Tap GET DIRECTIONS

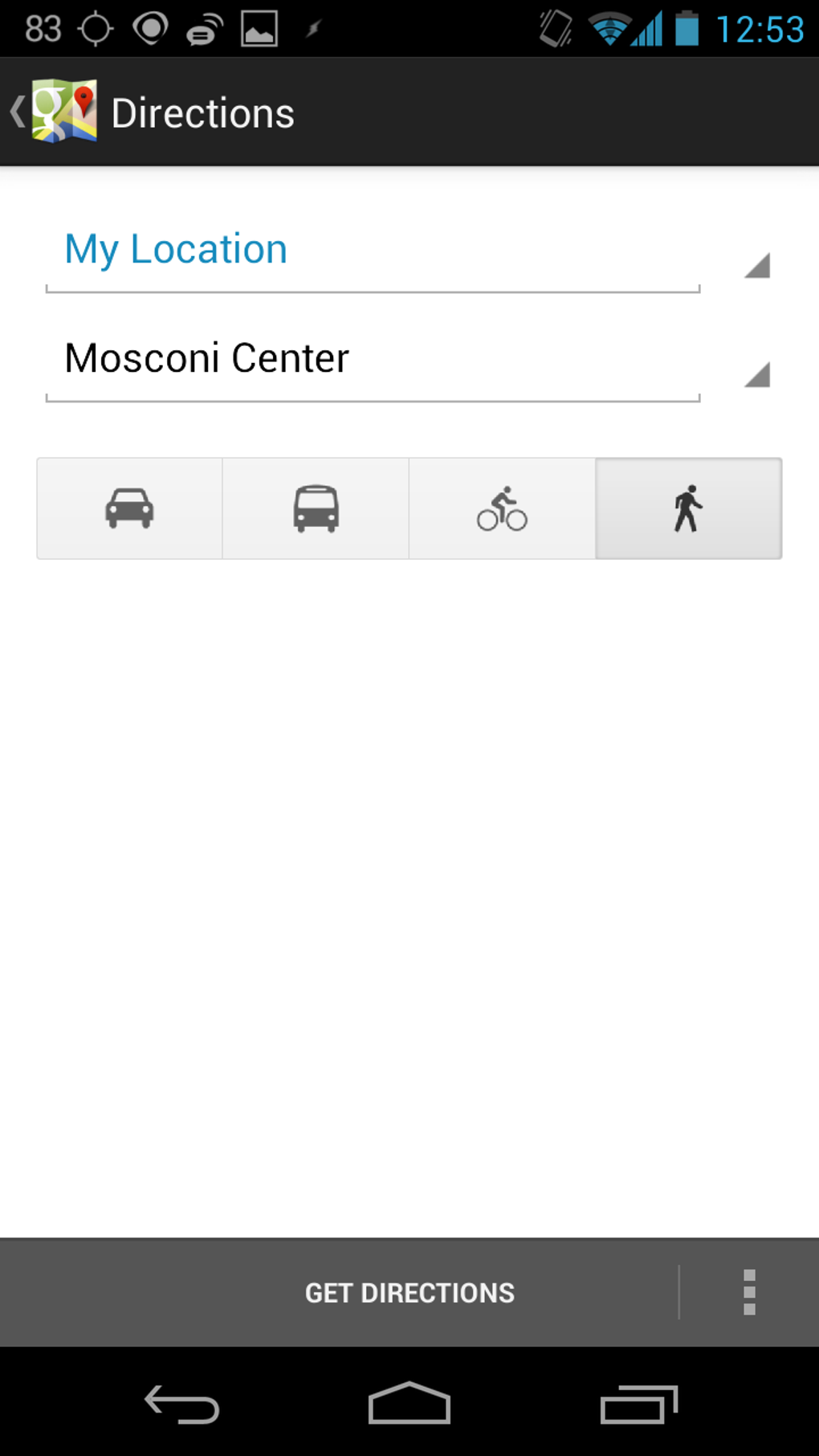[409, 1293]
